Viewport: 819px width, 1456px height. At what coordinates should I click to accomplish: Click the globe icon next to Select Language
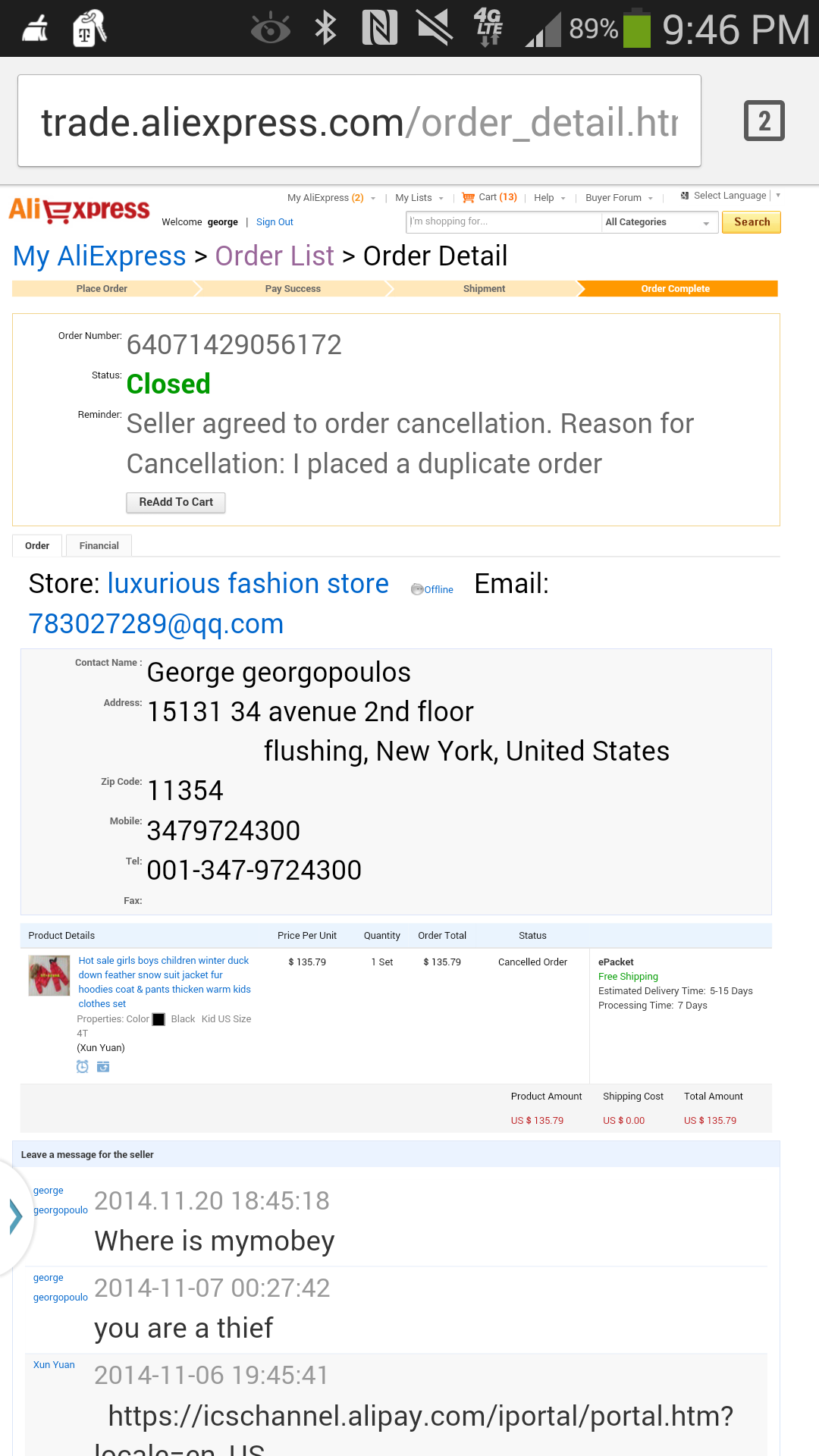685,195
